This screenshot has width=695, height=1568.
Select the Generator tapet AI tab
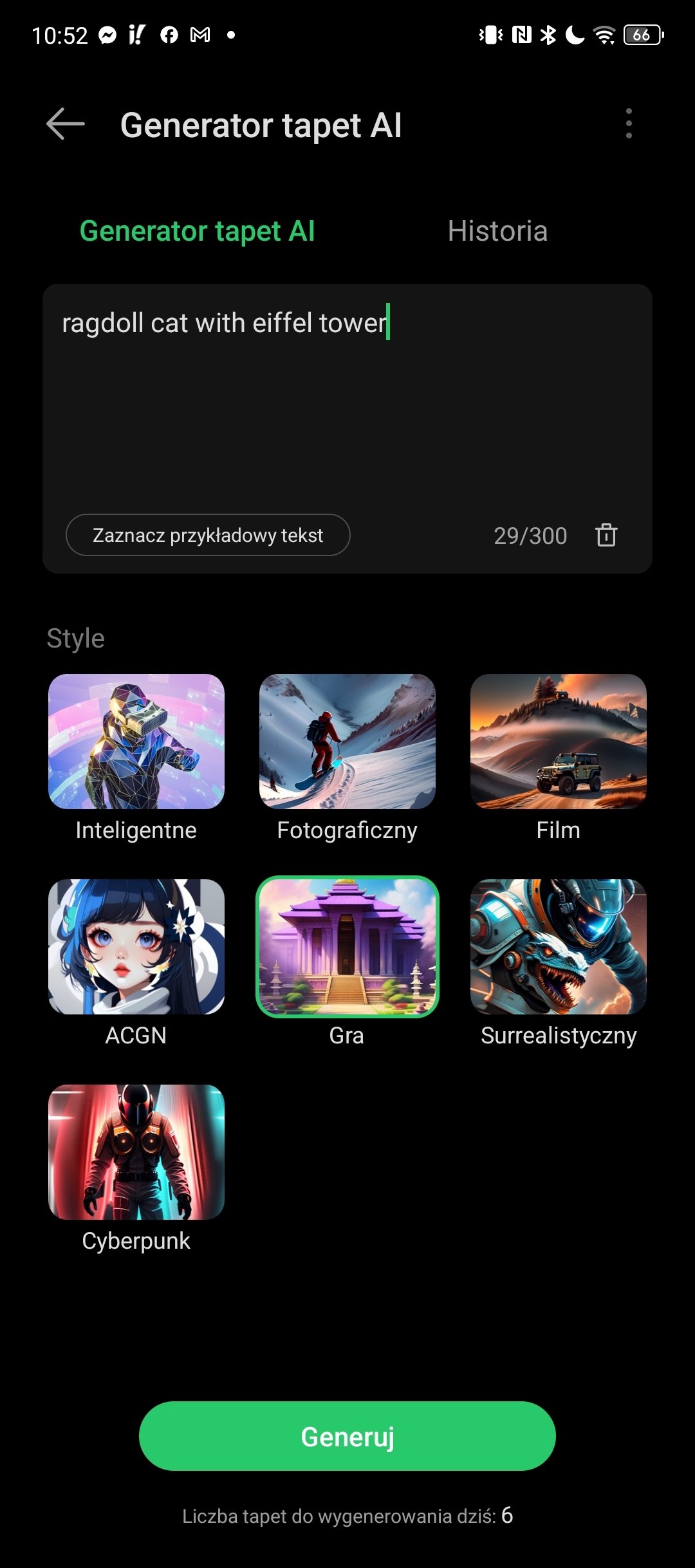(197, 231)
